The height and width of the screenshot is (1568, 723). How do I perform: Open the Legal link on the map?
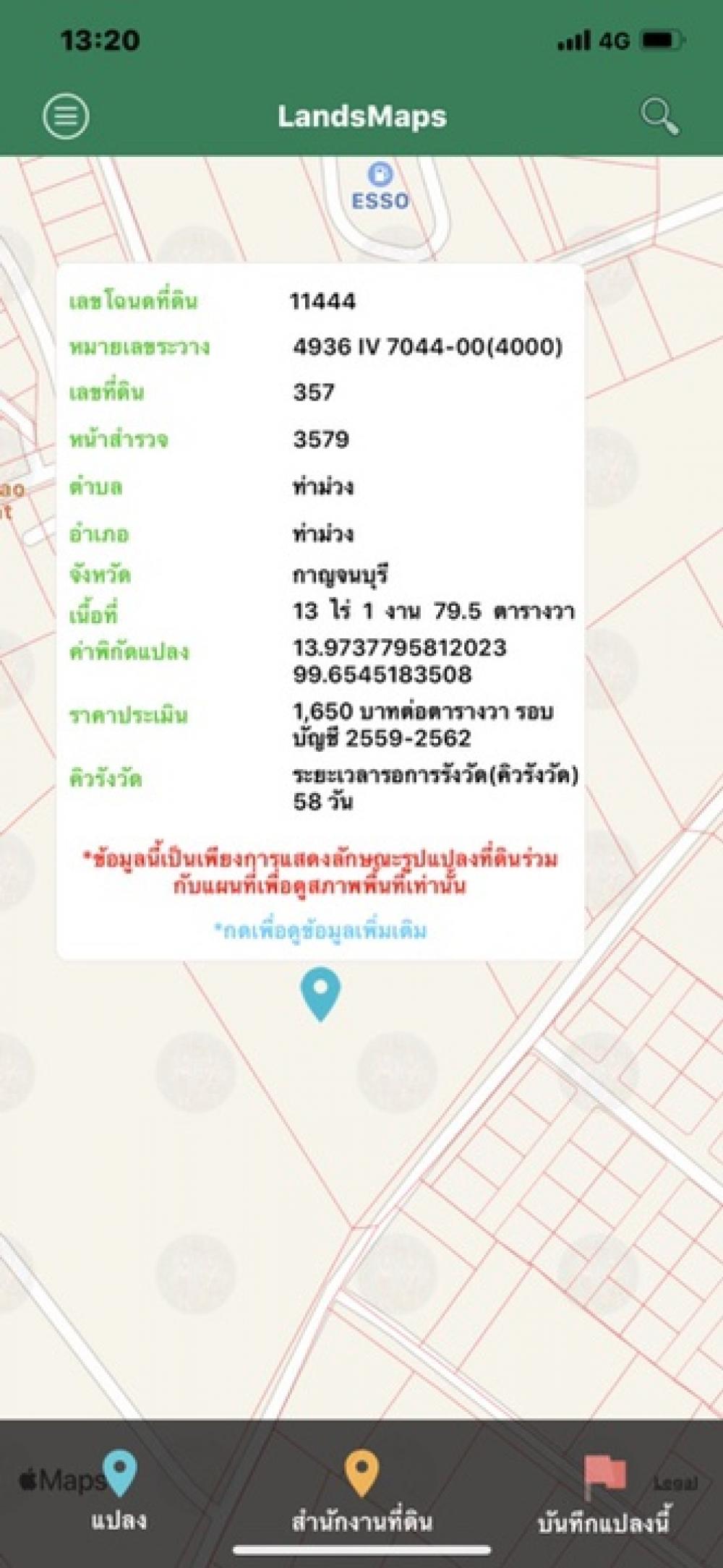(x=675, y=1483)
